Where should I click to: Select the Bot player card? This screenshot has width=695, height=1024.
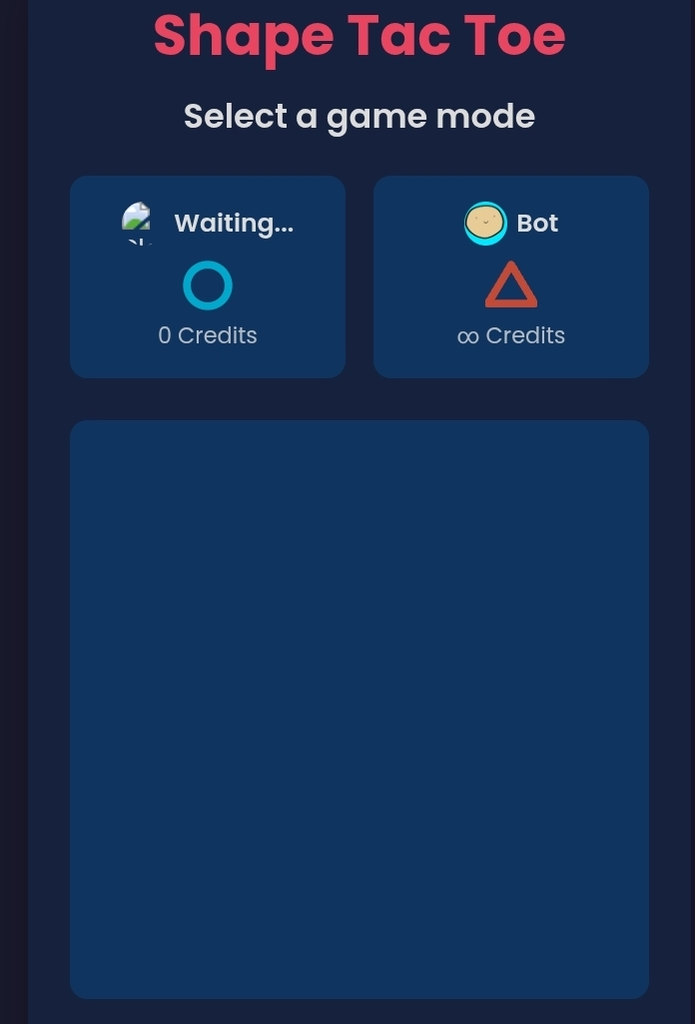511,277
